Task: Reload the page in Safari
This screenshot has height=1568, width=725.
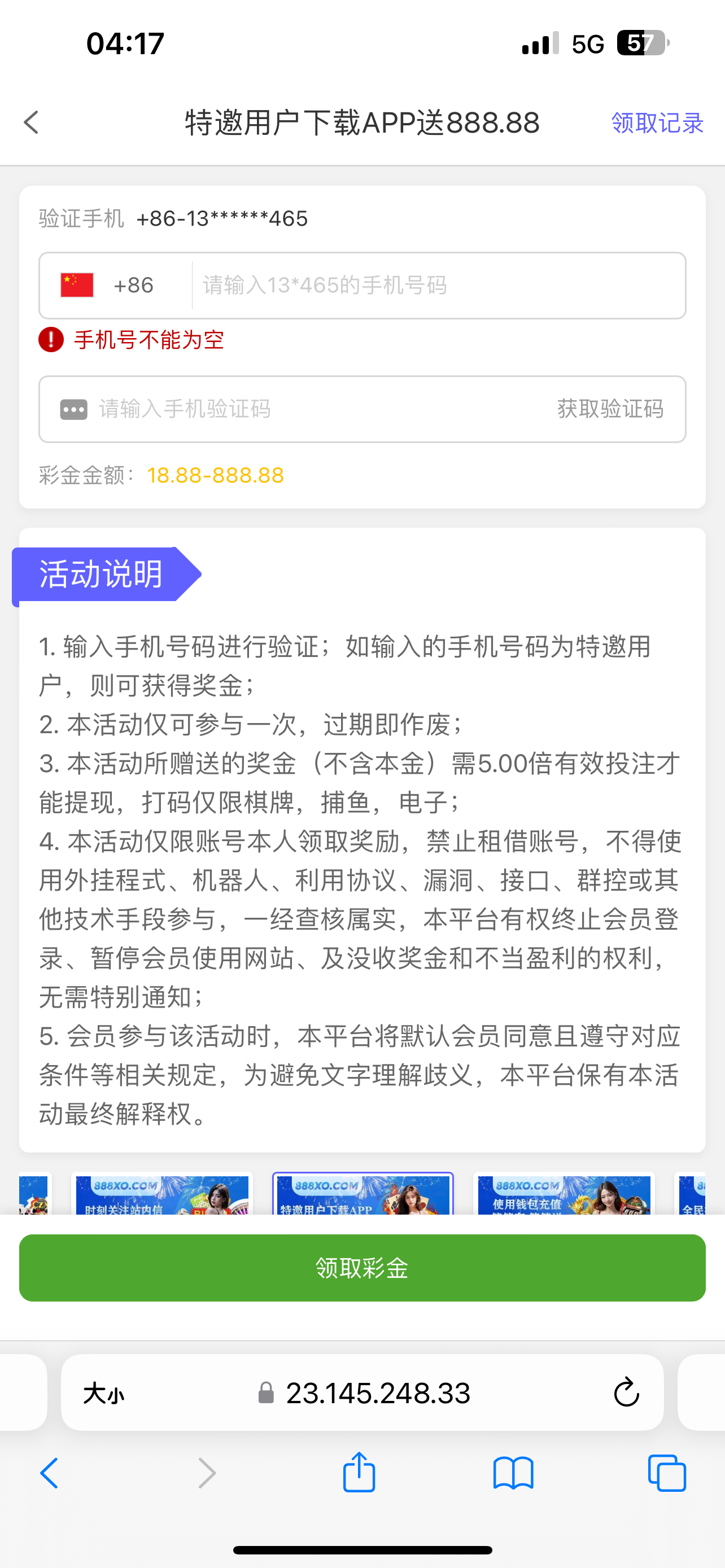Action: click(x=626, y=1392)
